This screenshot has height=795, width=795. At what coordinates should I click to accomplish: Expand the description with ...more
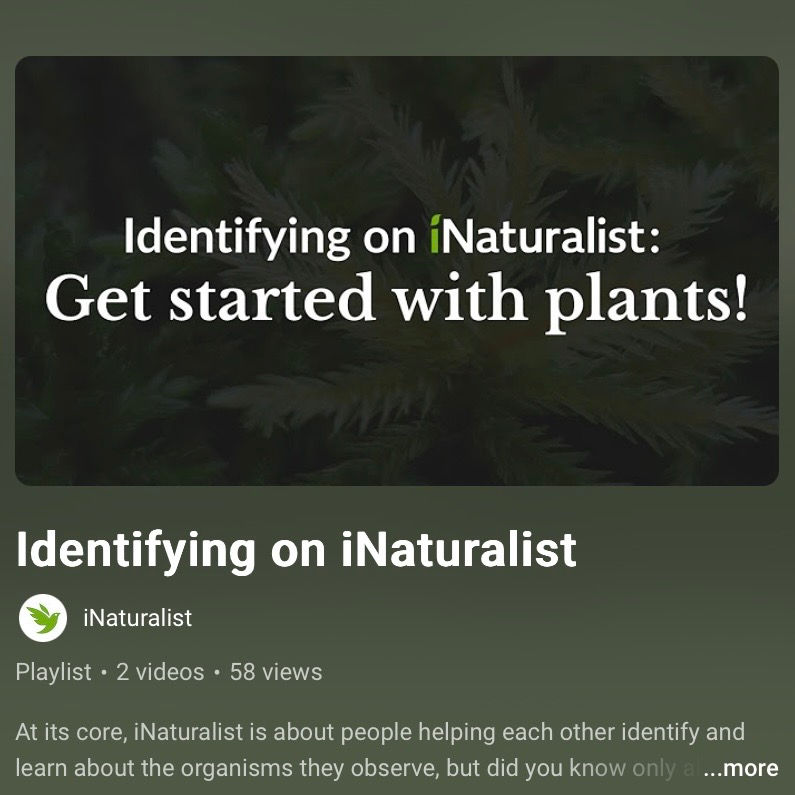coord(741,768)
